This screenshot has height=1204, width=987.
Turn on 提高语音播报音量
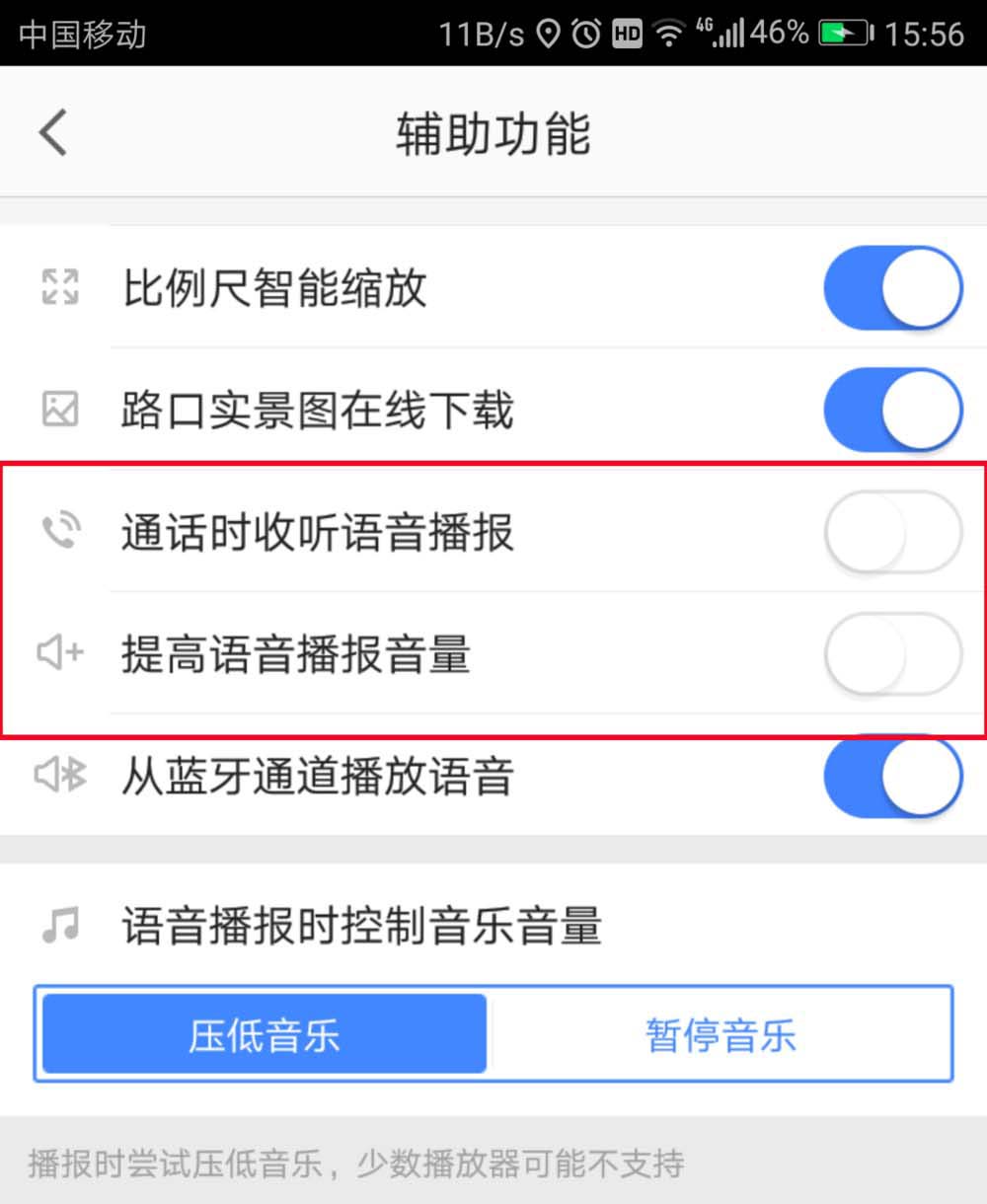click(x=892, y=654)
